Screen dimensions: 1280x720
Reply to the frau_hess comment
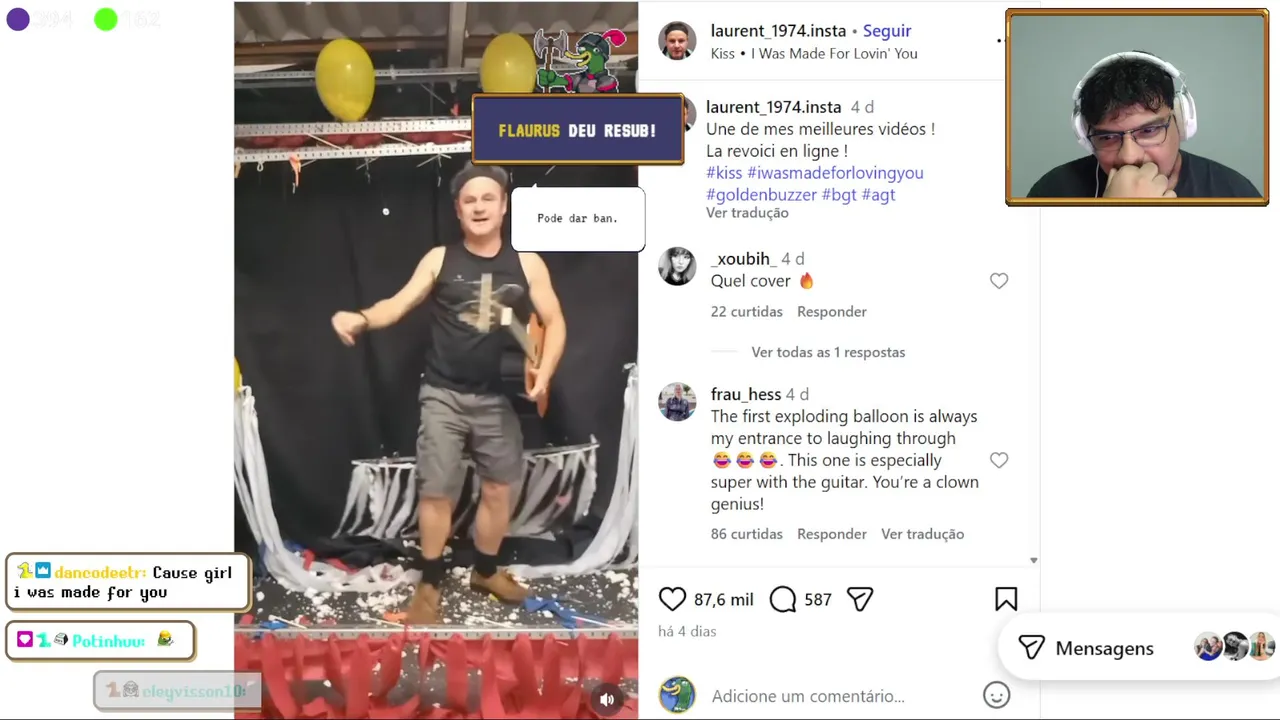[x=831, y=534]
